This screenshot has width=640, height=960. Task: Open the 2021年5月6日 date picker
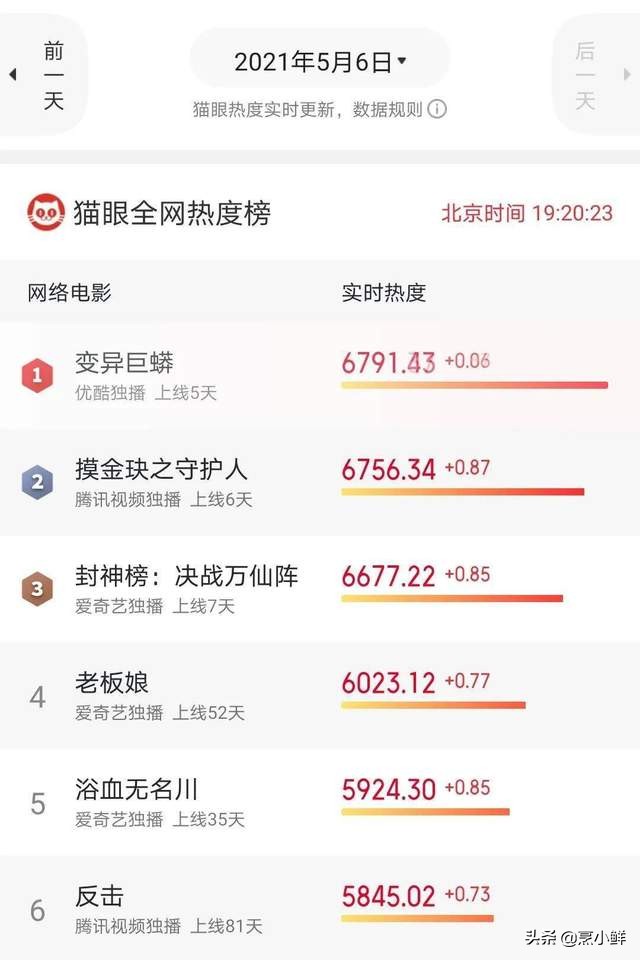320,62
